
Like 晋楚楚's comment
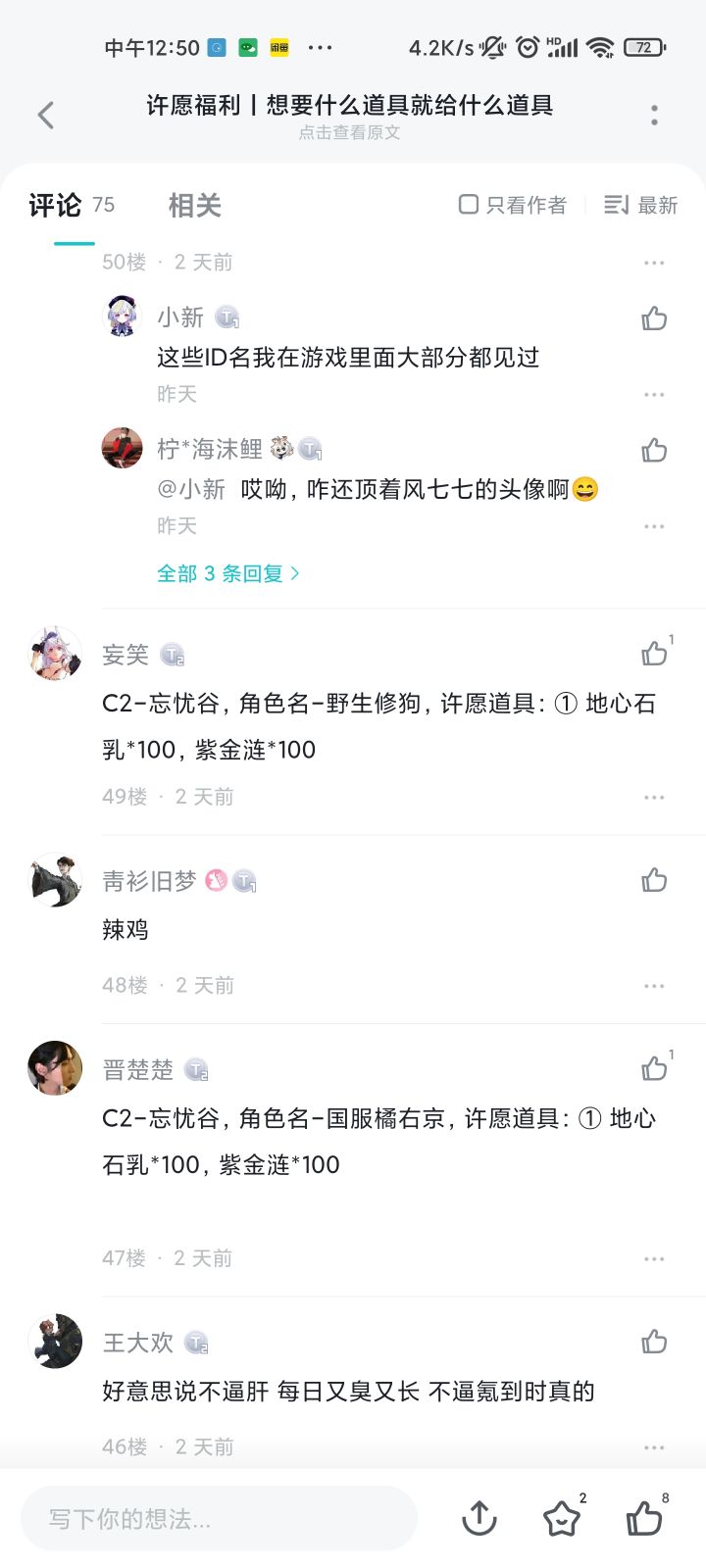tap(654, 1068)
